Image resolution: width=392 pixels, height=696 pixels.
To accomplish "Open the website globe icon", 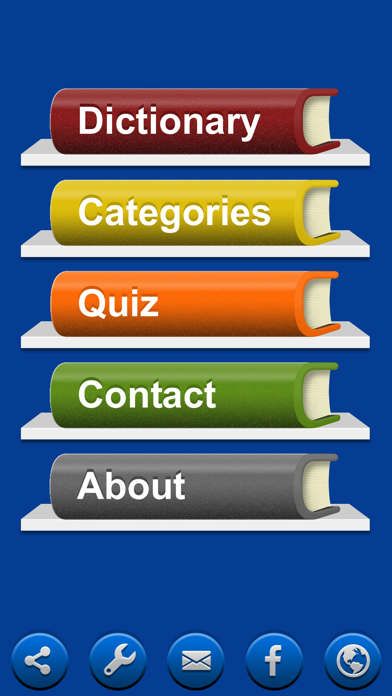I will click(352, 661).
